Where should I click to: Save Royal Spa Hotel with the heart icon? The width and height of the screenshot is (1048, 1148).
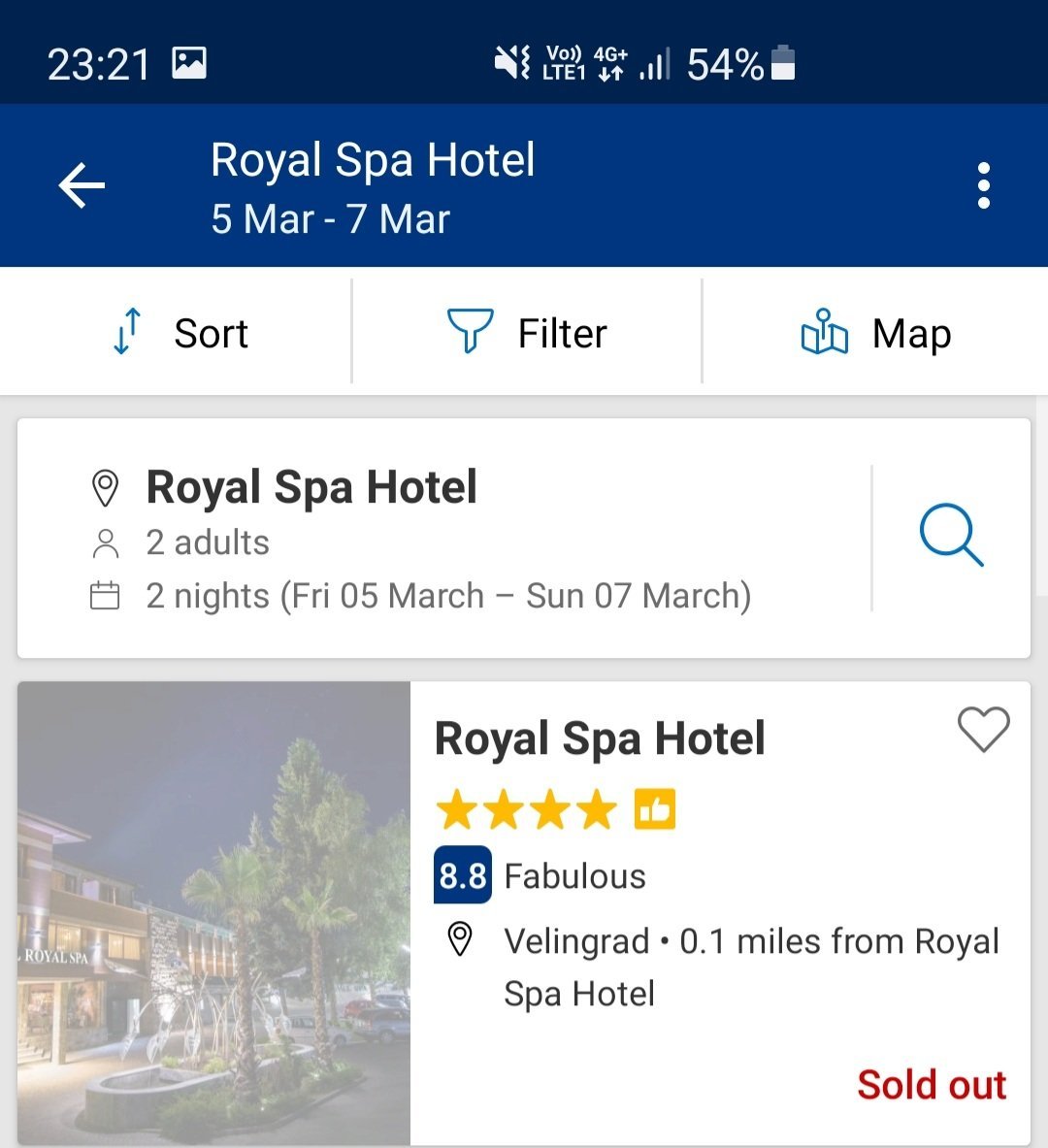click(x=983, y=729)
